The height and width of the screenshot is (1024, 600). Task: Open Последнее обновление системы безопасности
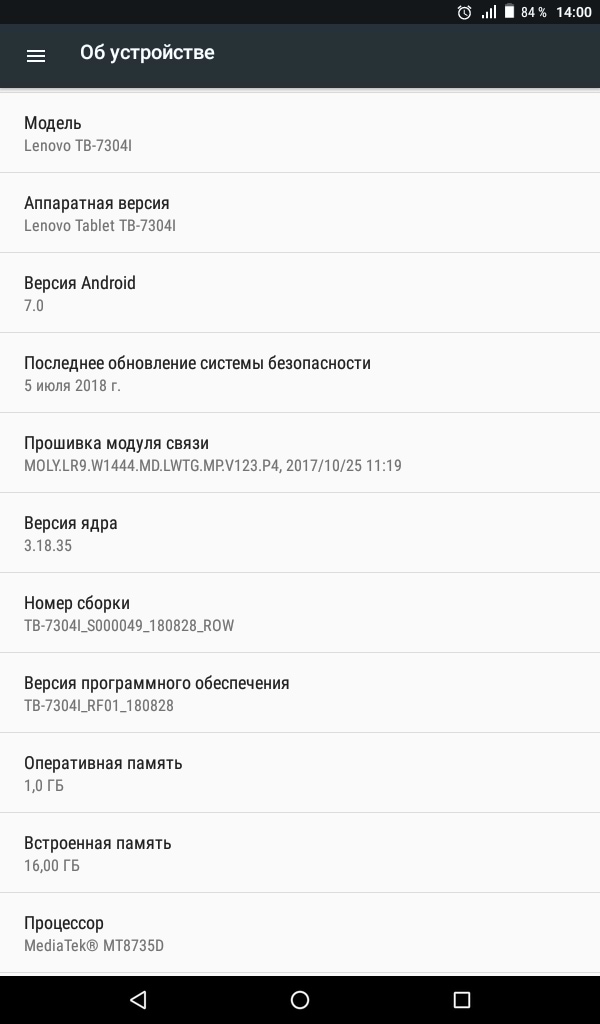coord(300,373)
